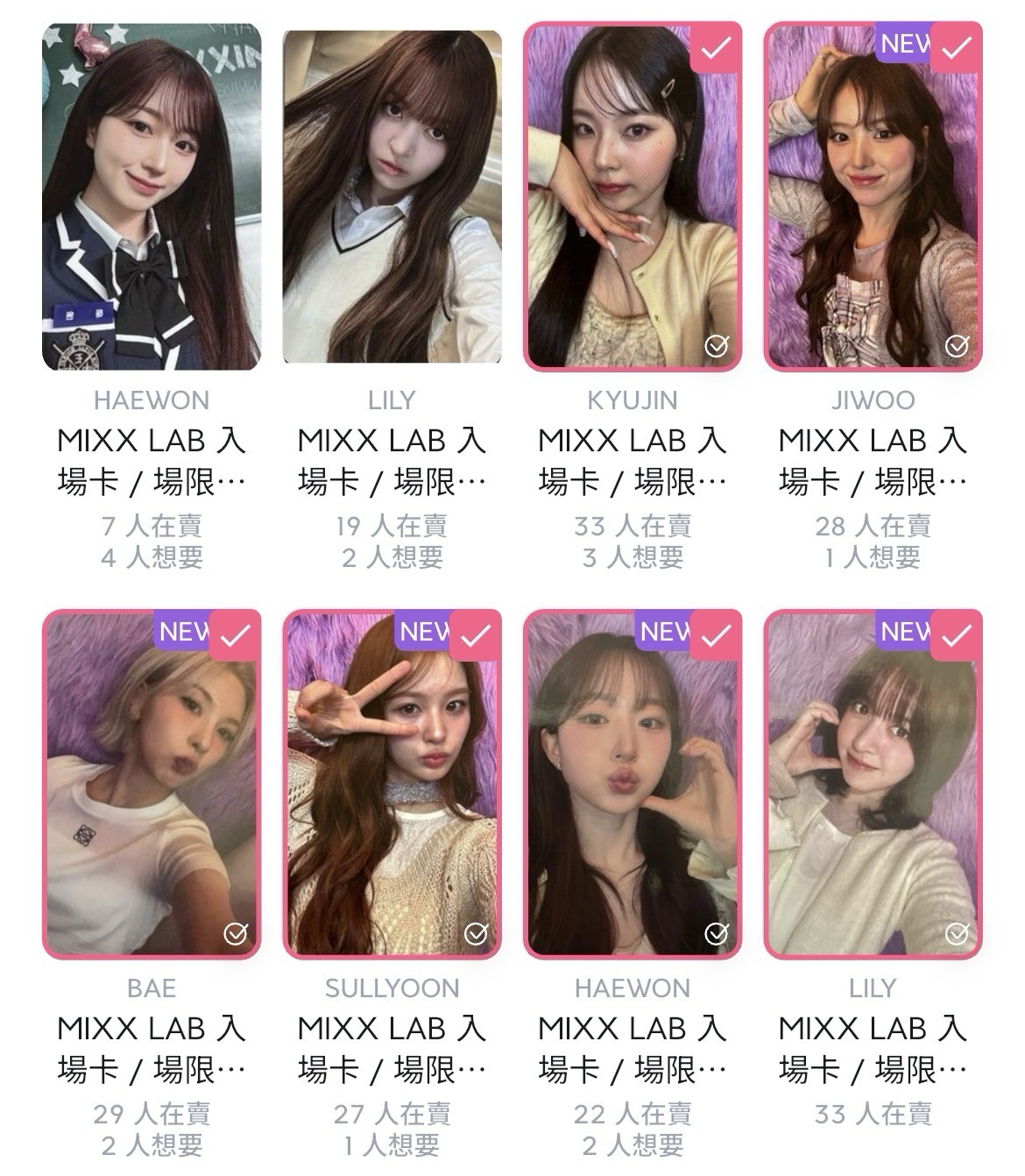The image size is (1025, 1176).
Task: Open the LILY card with 33 sellers
Action: [x=873, y=784]
